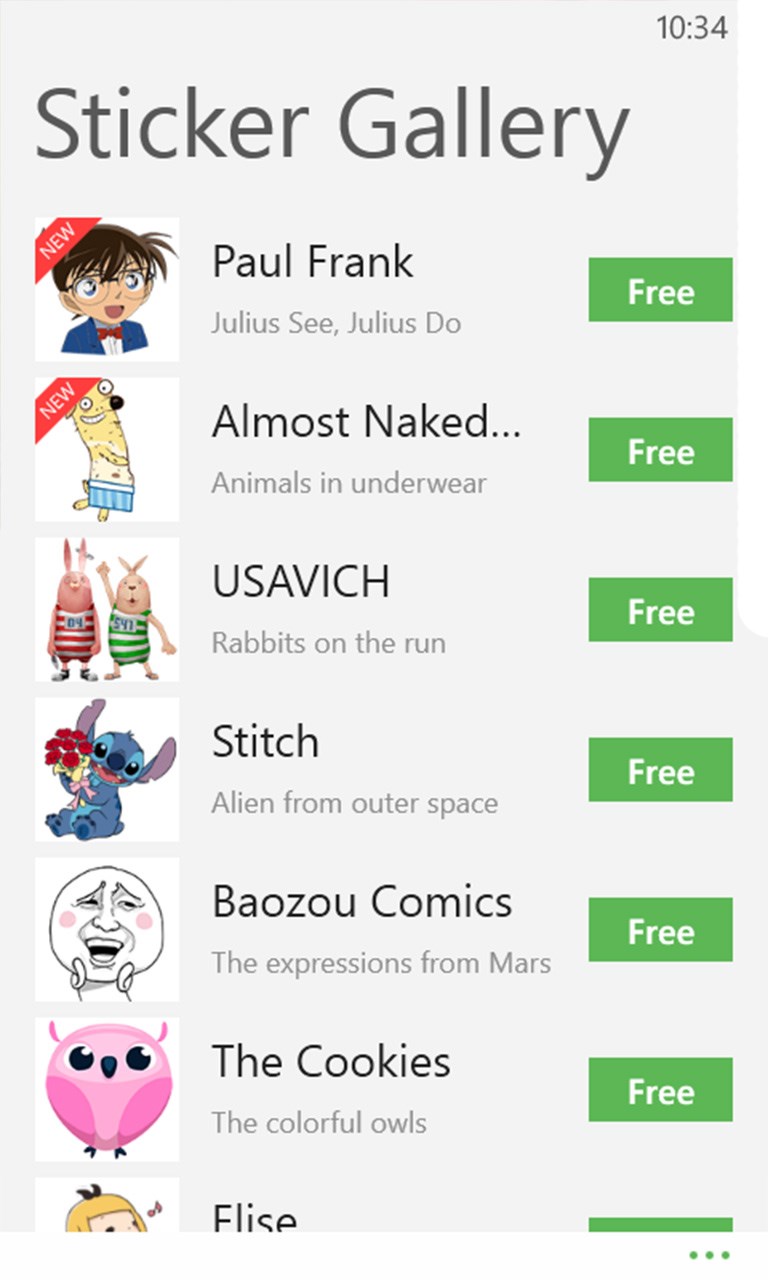This screenshot has height=1280, width=768.
Task: Get the free Paul Frank stickers
Action: tap(660, 290)
